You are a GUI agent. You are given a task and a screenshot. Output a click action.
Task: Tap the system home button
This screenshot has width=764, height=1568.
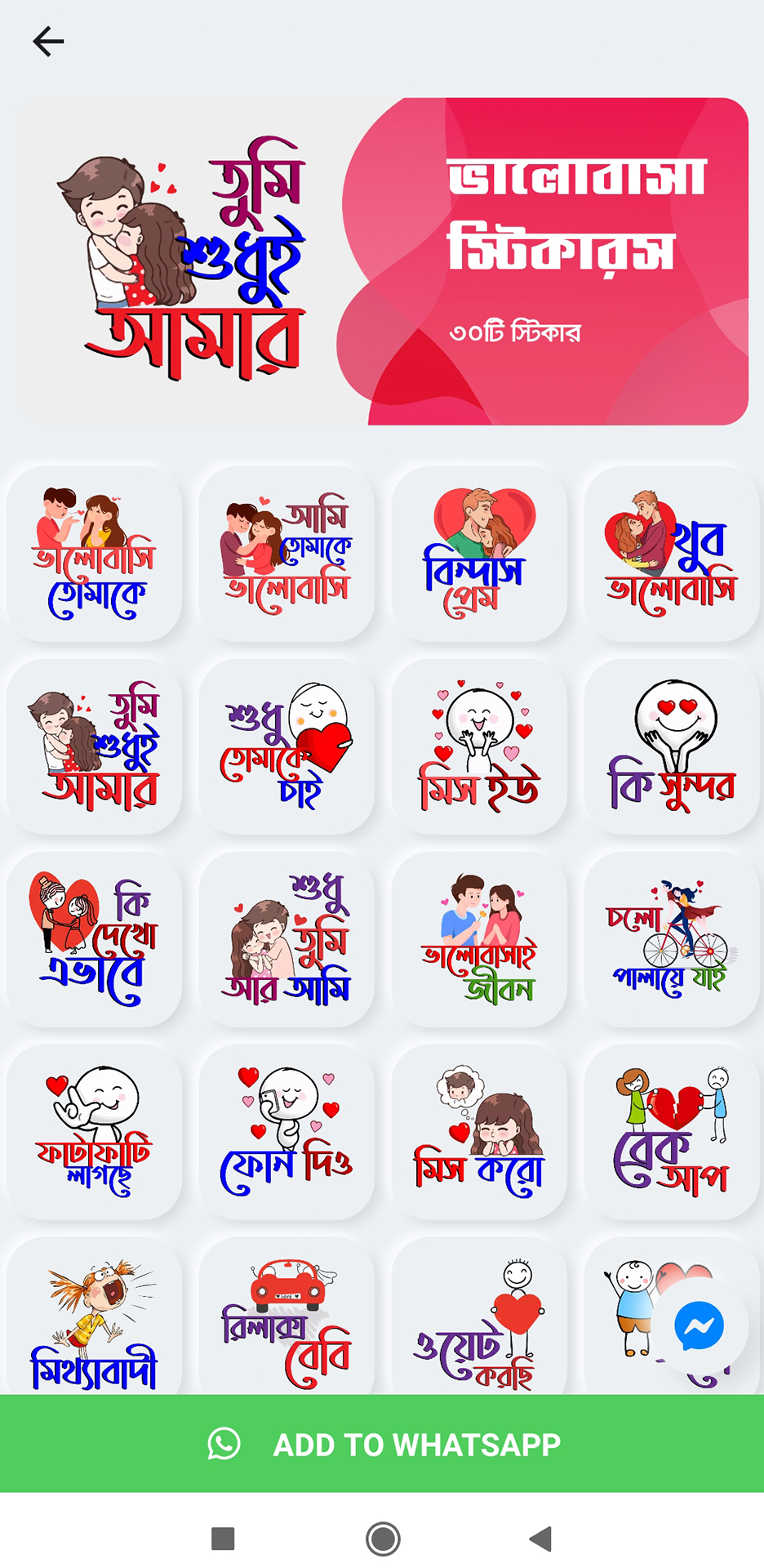tap(382, 1539)
